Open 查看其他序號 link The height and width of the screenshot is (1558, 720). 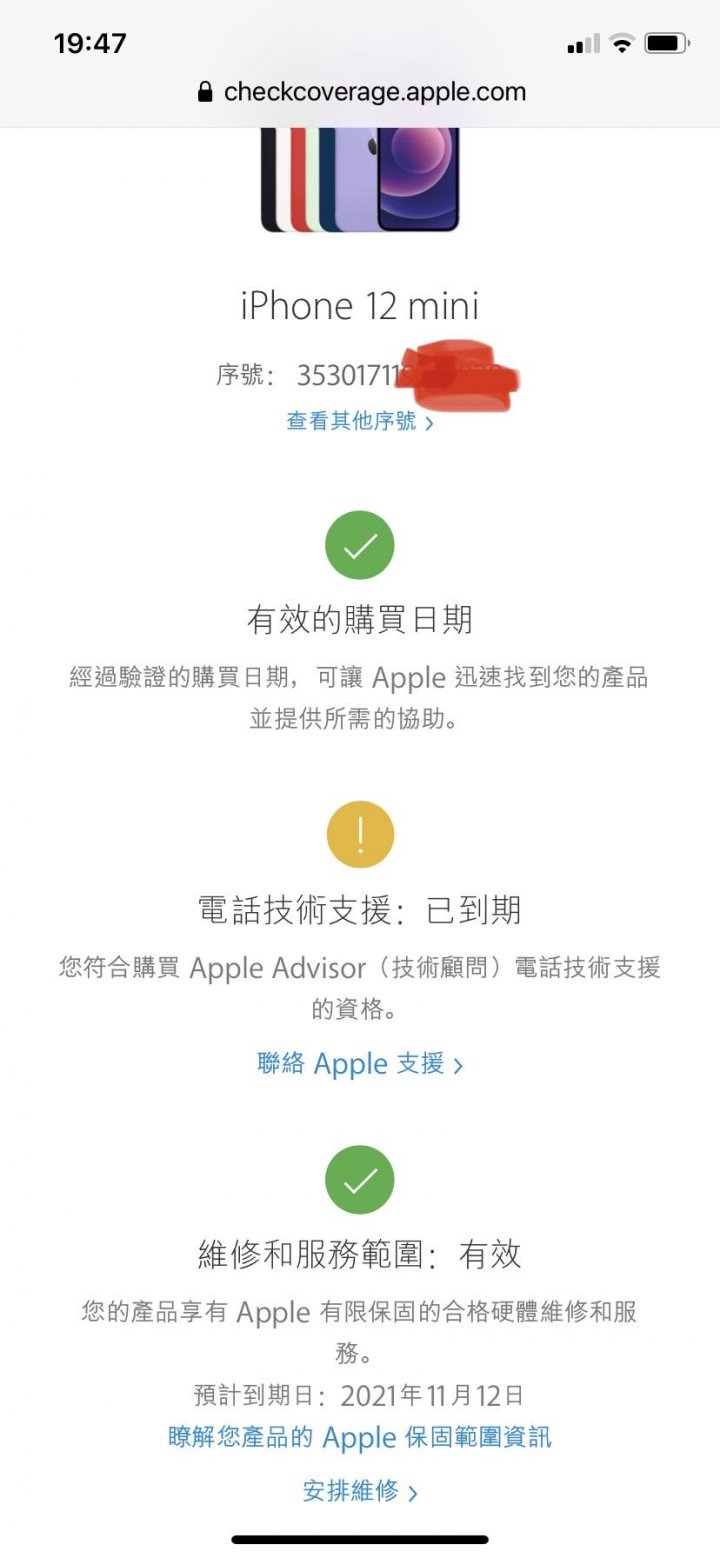[359, 421]
